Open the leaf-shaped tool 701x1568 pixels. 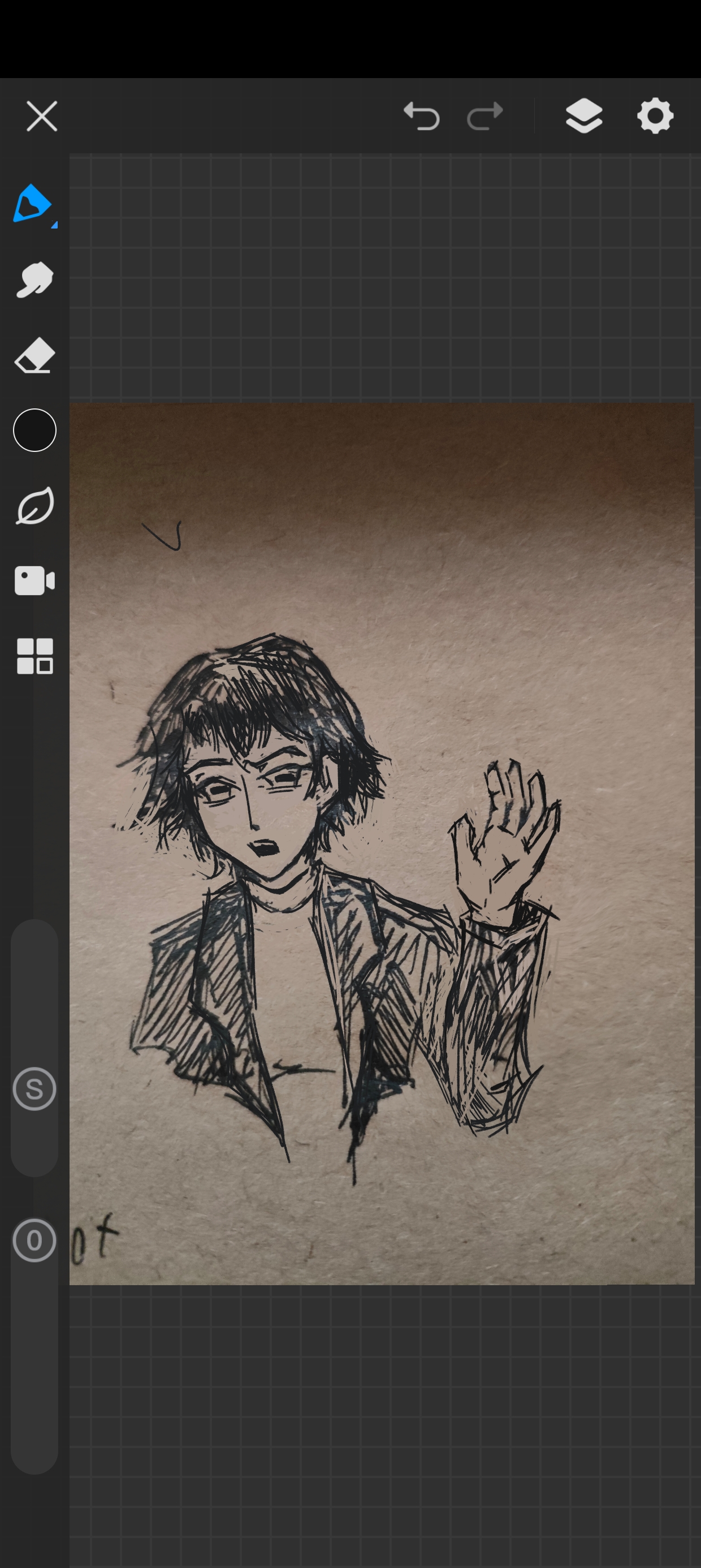coord(34,505)
